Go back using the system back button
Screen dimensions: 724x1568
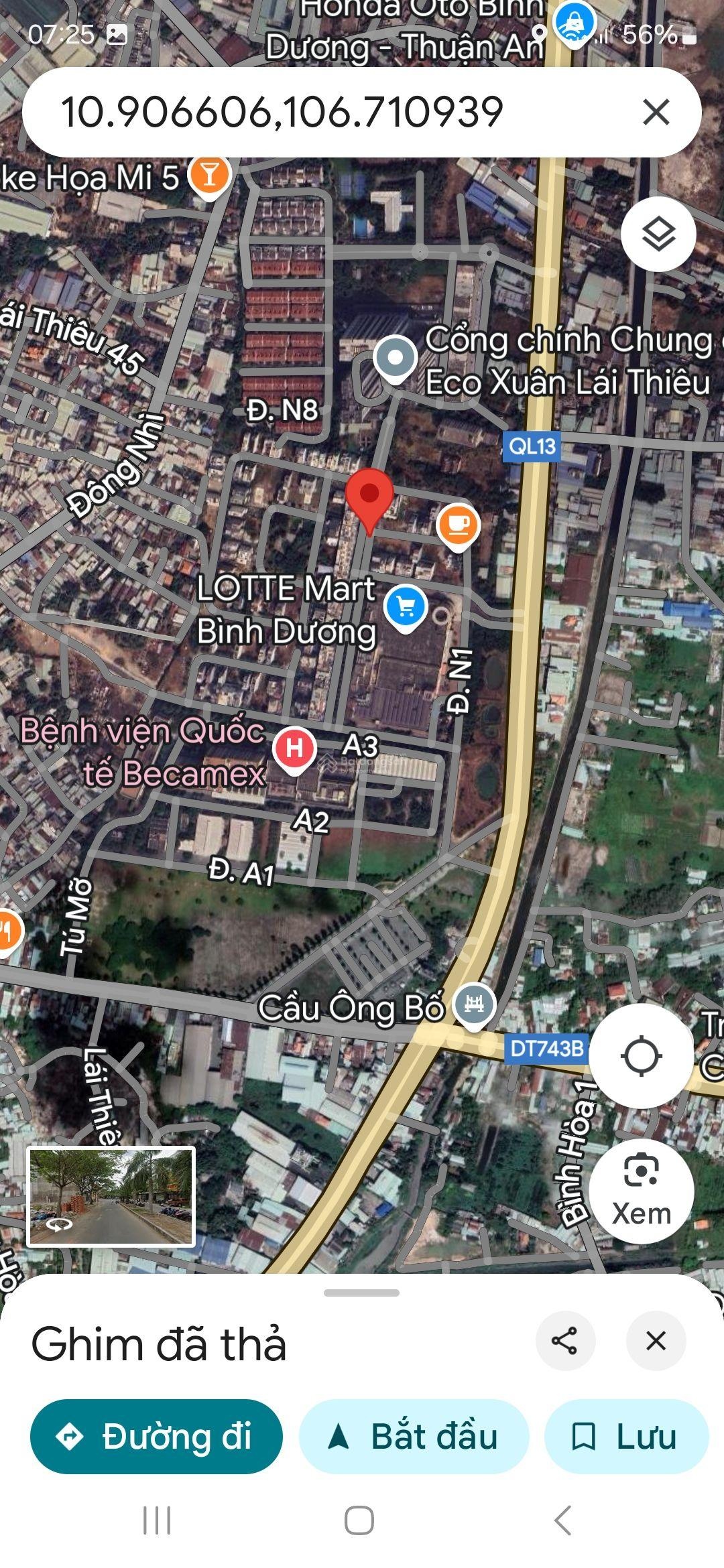563,1520
